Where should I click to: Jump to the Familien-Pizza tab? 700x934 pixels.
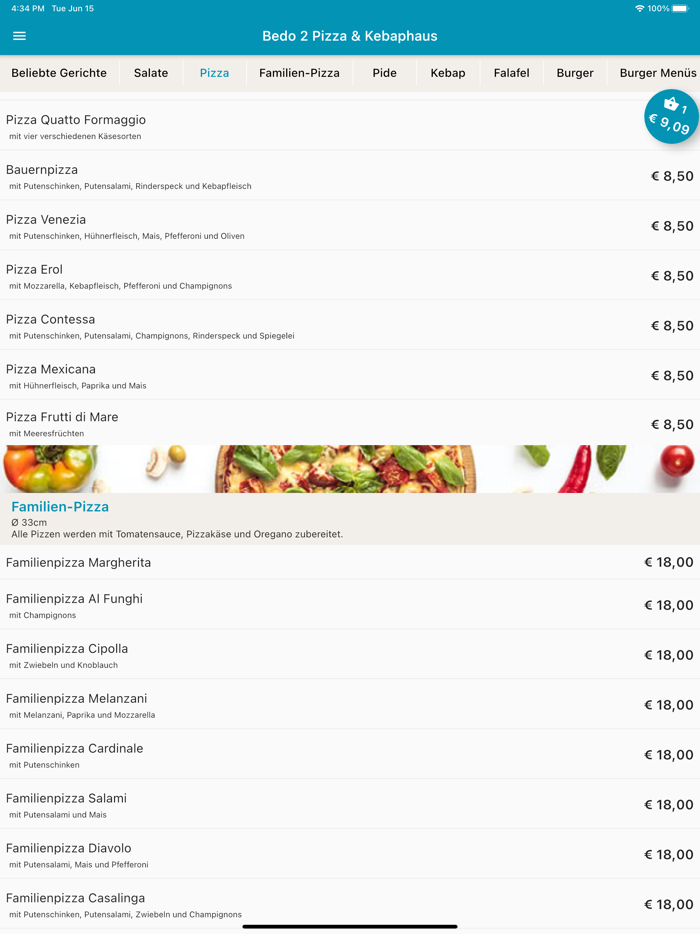click(299, 73)
